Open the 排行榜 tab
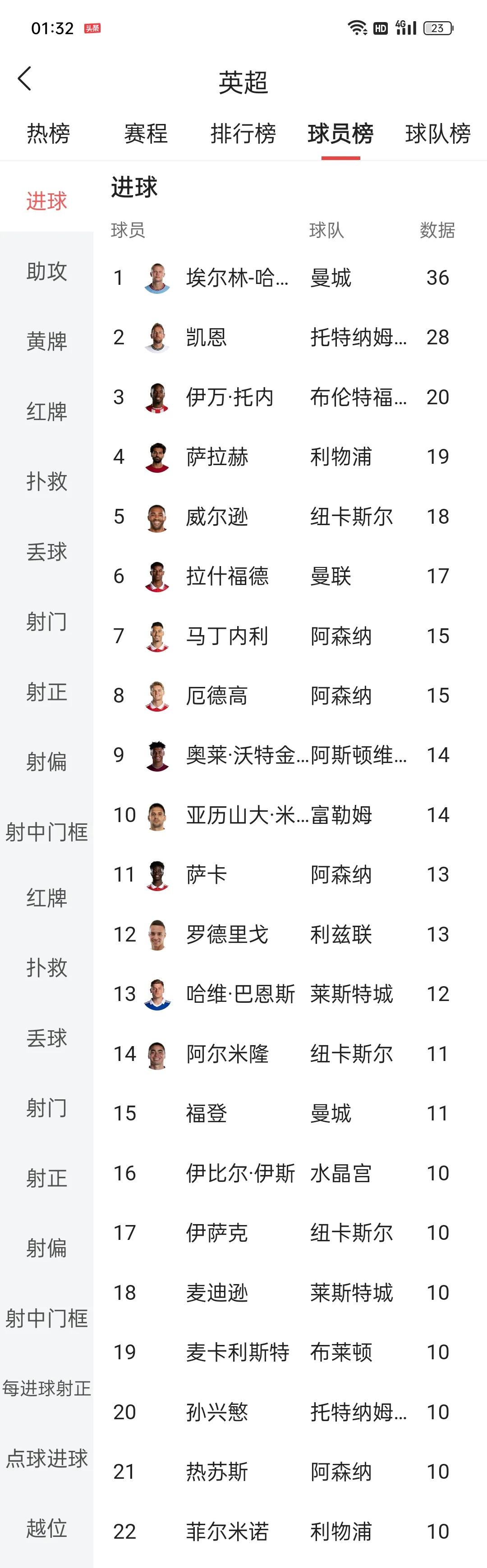 pos(243,133)
